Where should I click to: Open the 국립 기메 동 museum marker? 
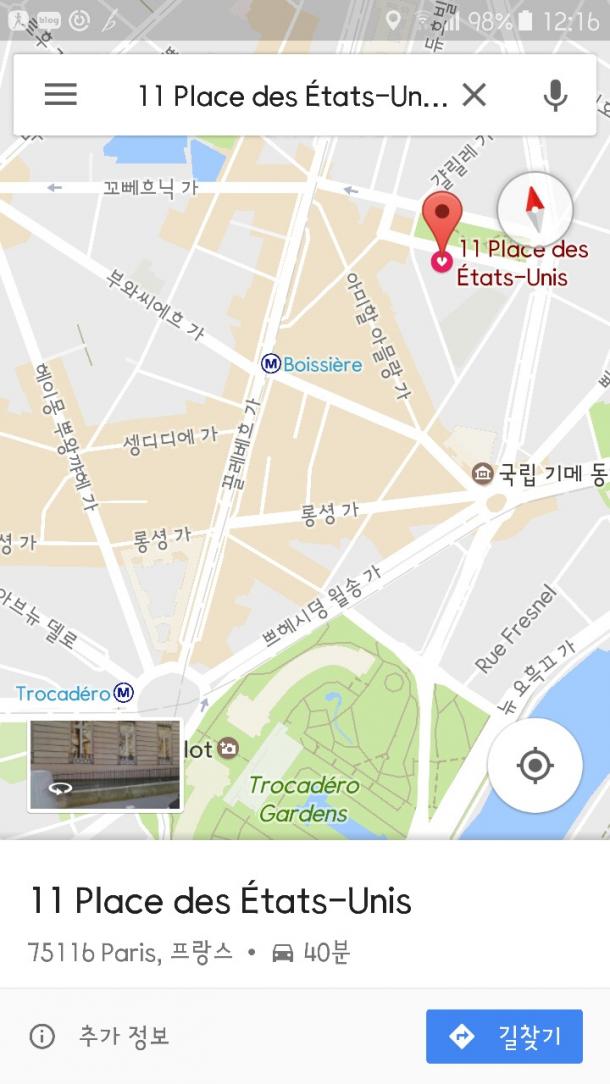[x=484, y=473]
